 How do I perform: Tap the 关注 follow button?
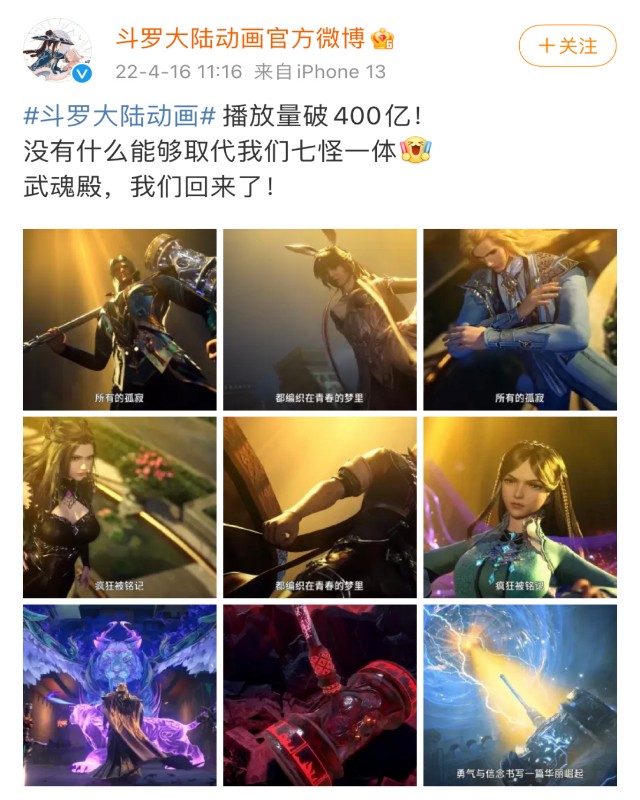coord(567,46)
